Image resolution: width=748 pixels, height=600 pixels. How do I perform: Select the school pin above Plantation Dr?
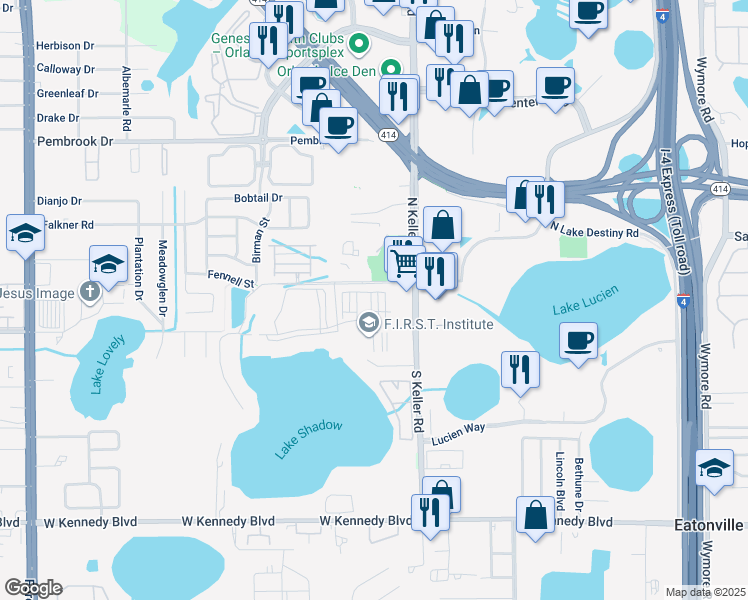109,265
